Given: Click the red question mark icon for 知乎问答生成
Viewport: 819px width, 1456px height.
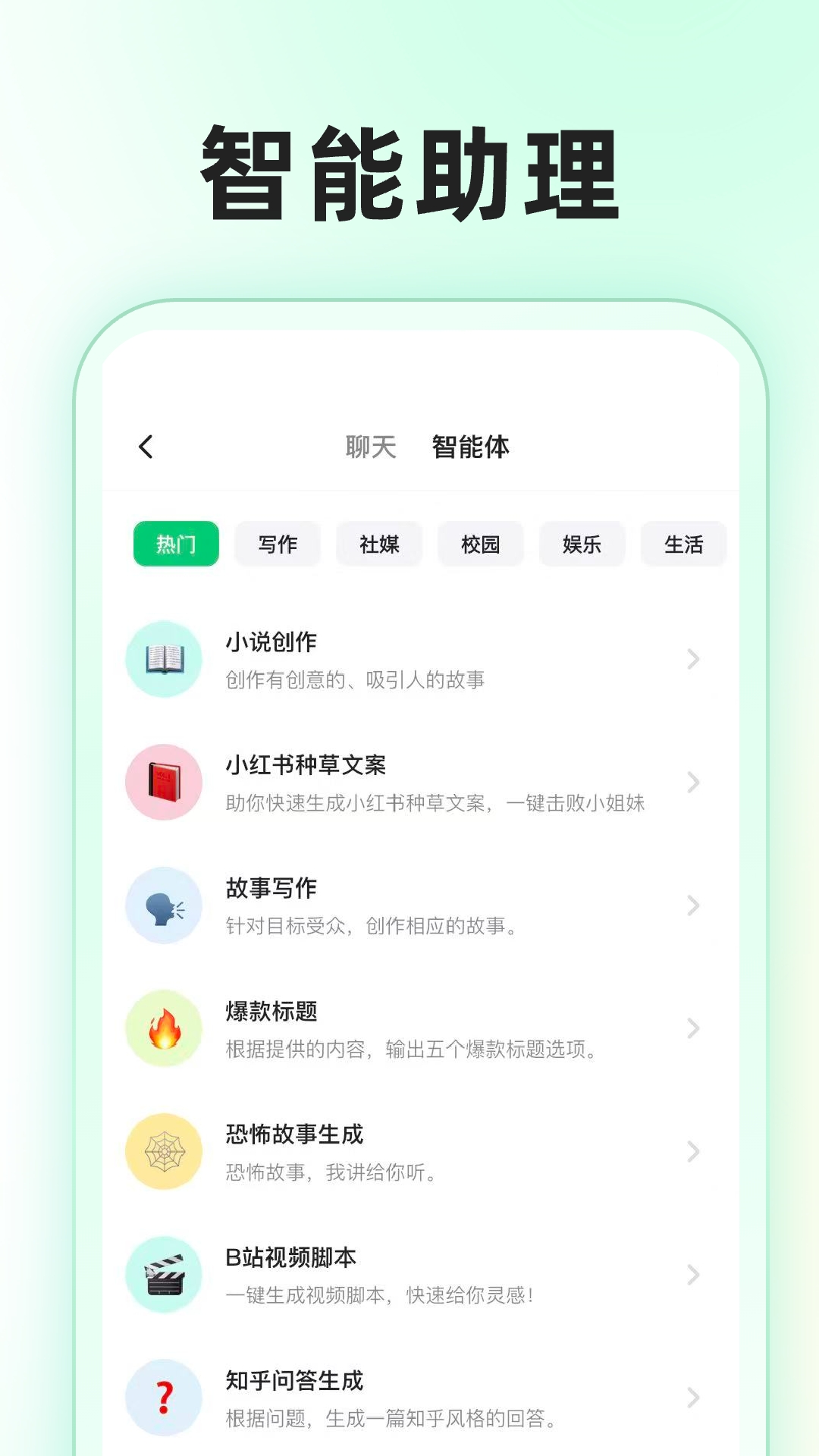Looking at the screenshot, I should pyautogui.click(x=163, y=1398).
